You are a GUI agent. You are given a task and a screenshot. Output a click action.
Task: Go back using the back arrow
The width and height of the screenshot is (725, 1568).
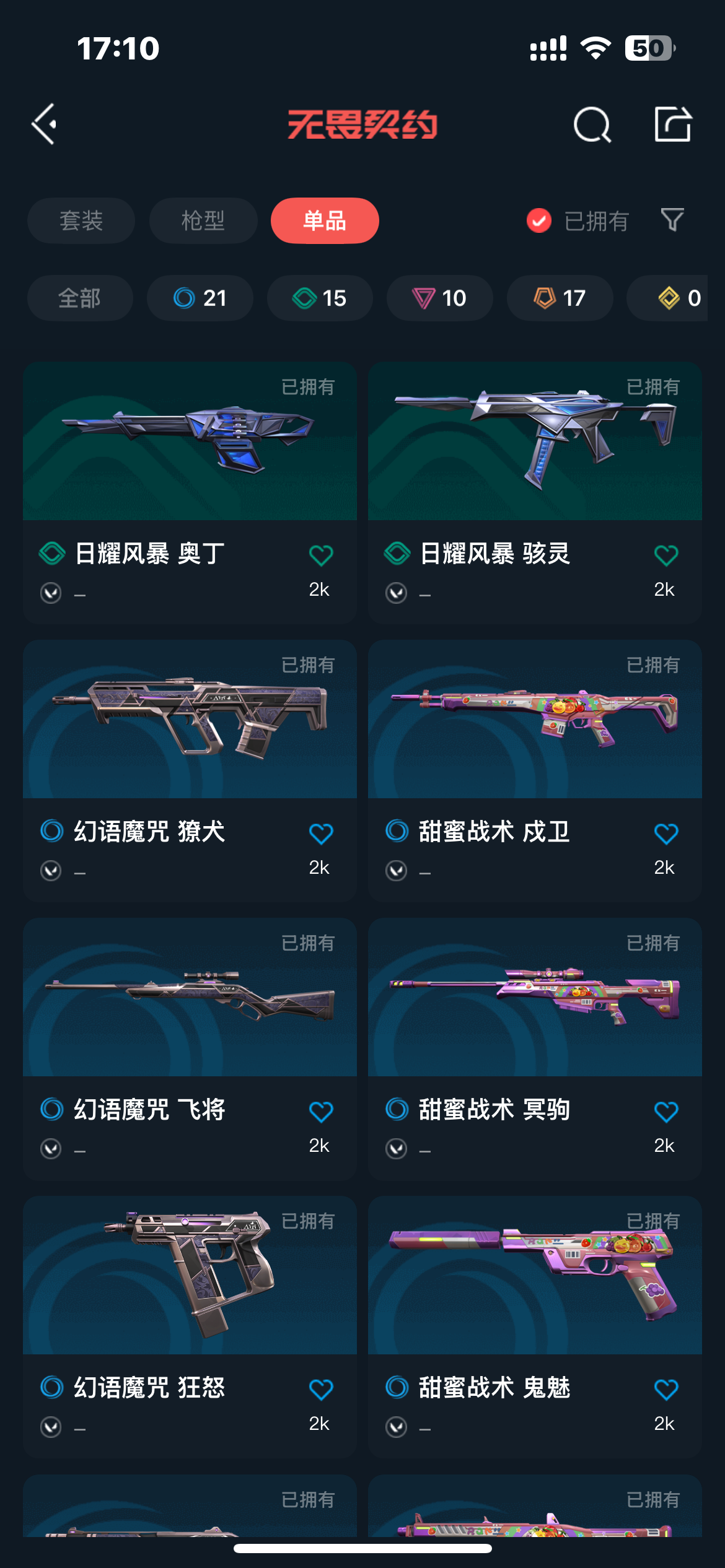coord(45,124)
